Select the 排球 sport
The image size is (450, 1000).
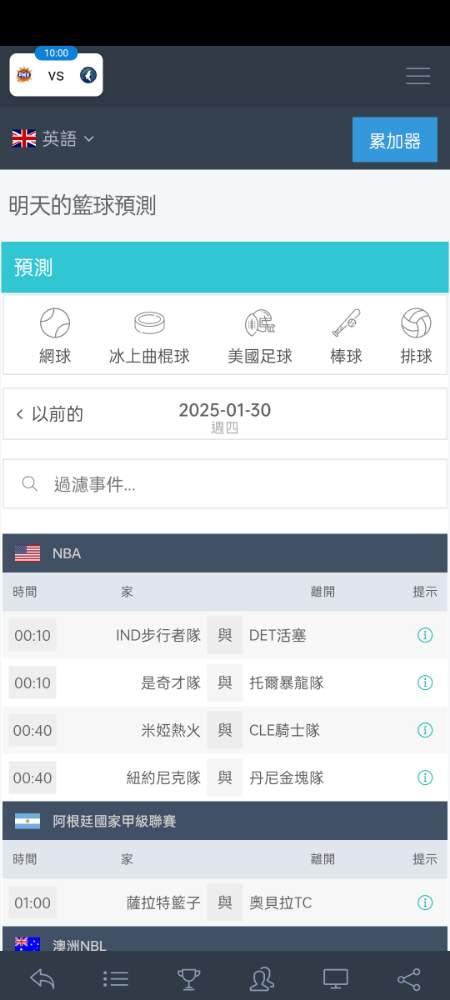pyautogui.click(x=416, y=336)
